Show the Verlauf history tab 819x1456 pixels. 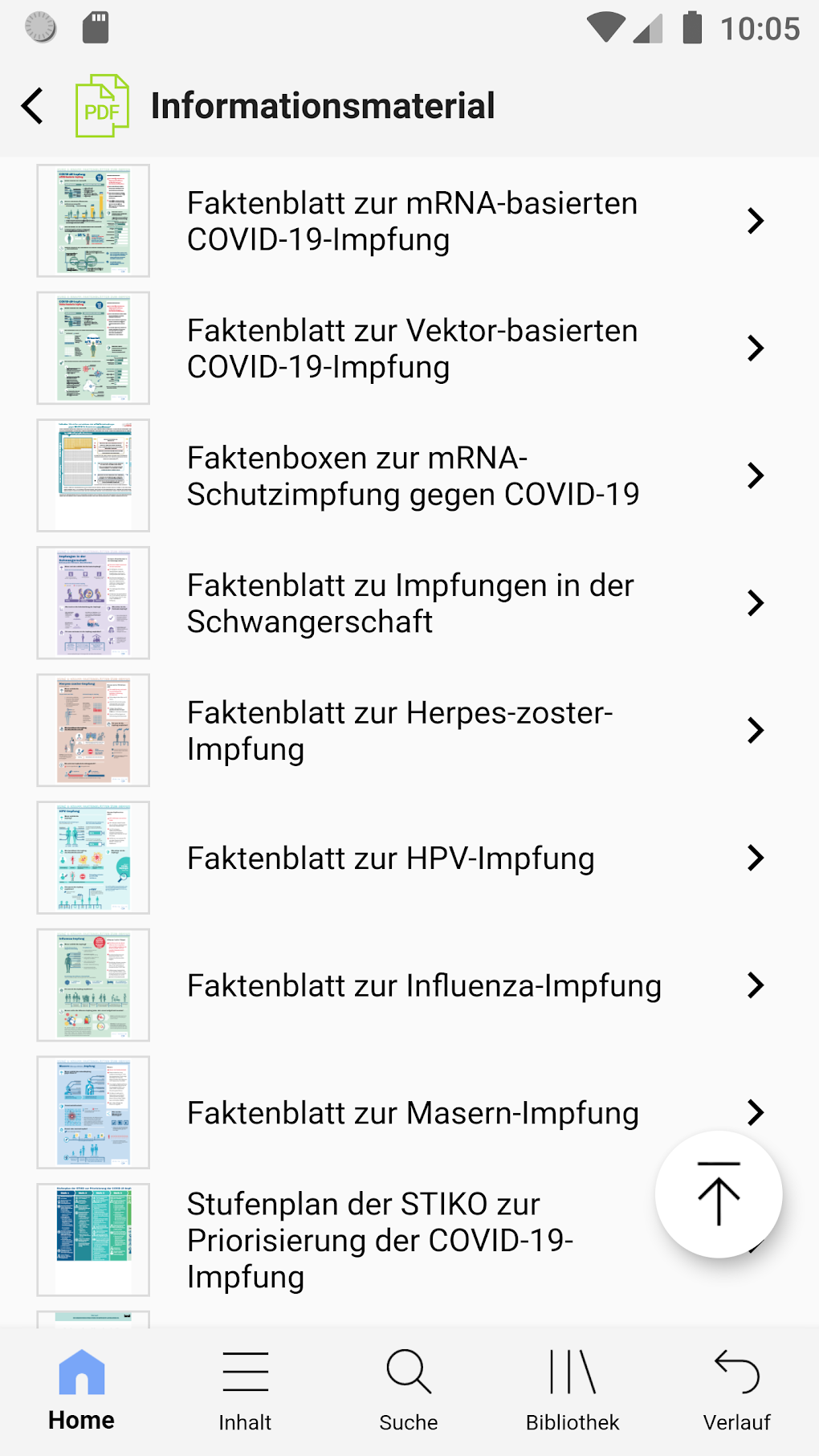(736, 1389)
